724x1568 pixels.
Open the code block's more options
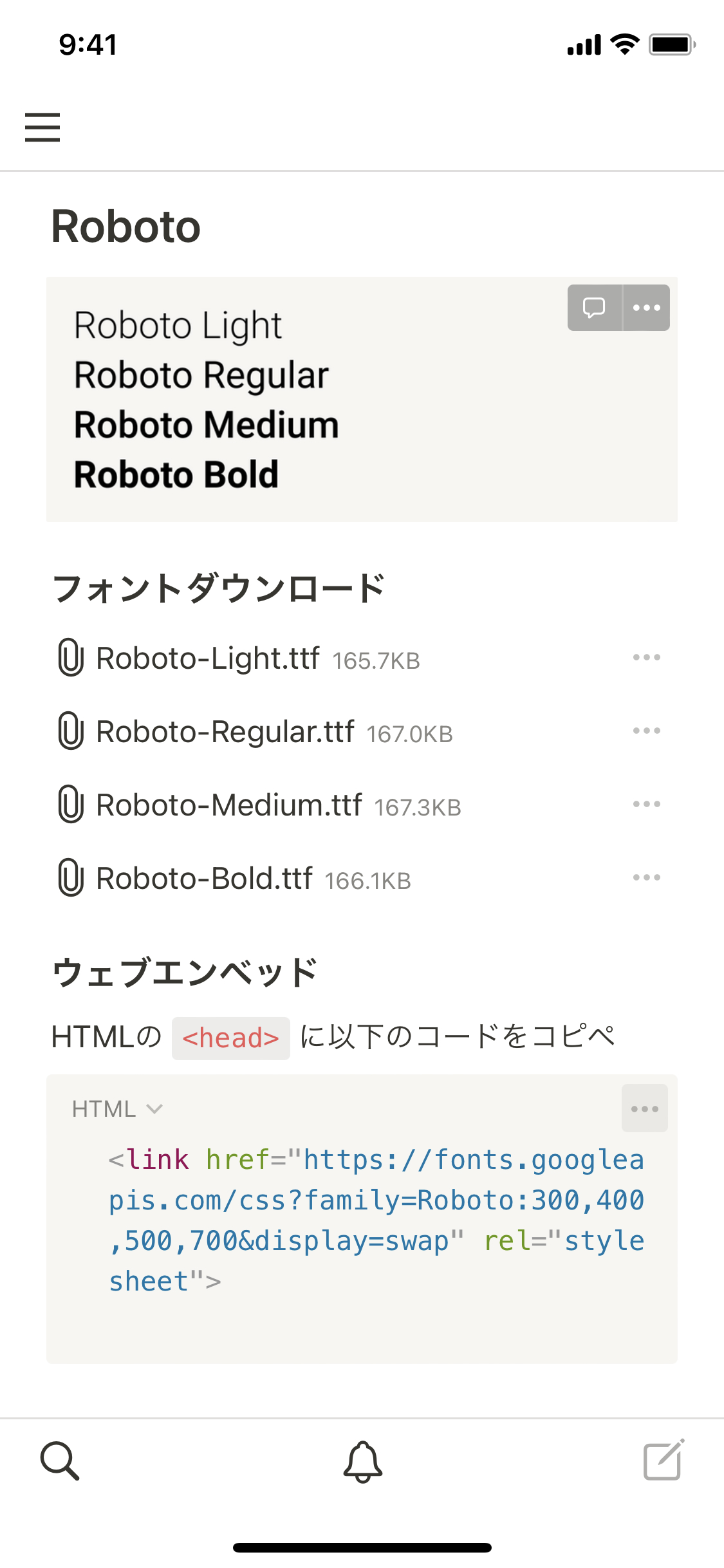point(644,1109)
